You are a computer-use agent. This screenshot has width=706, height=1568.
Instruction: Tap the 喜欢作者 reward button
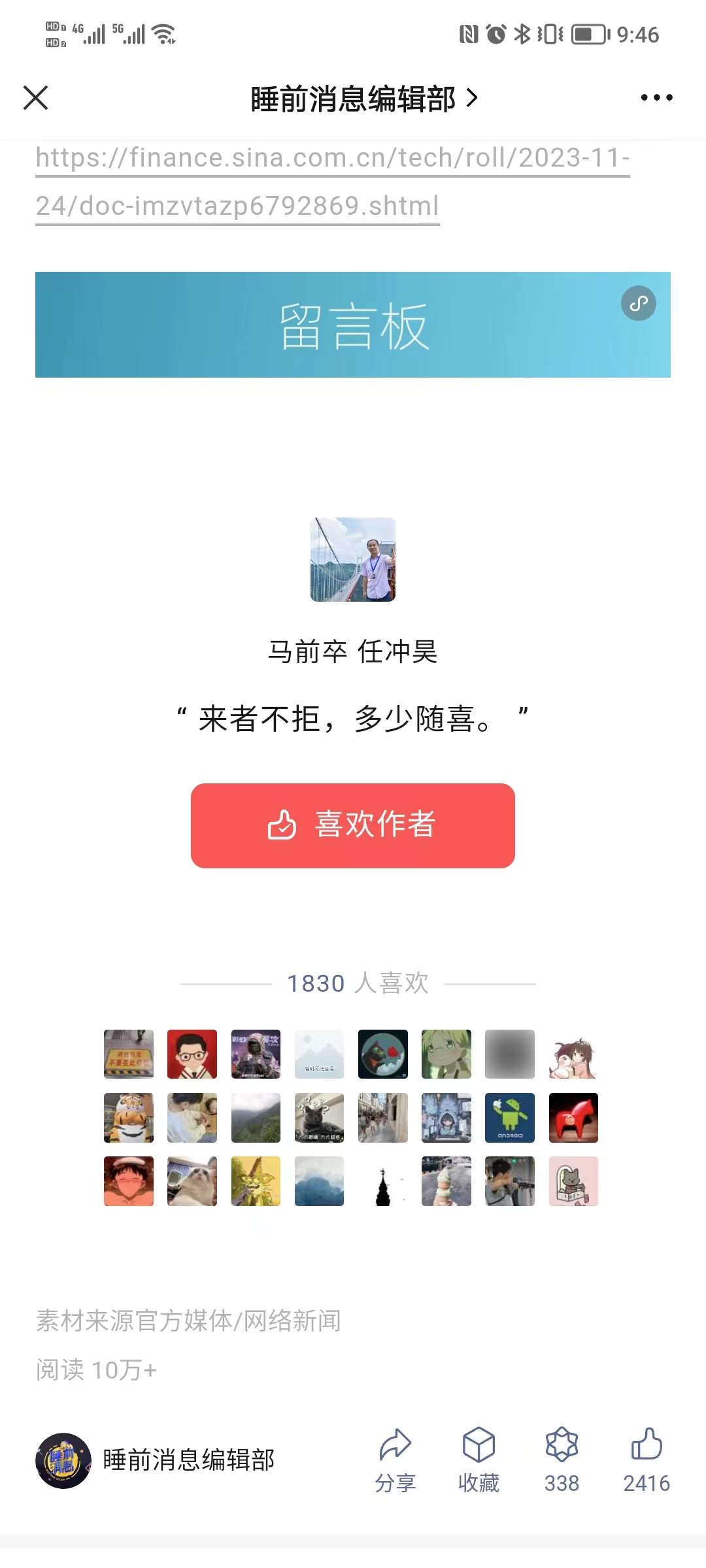353,825
